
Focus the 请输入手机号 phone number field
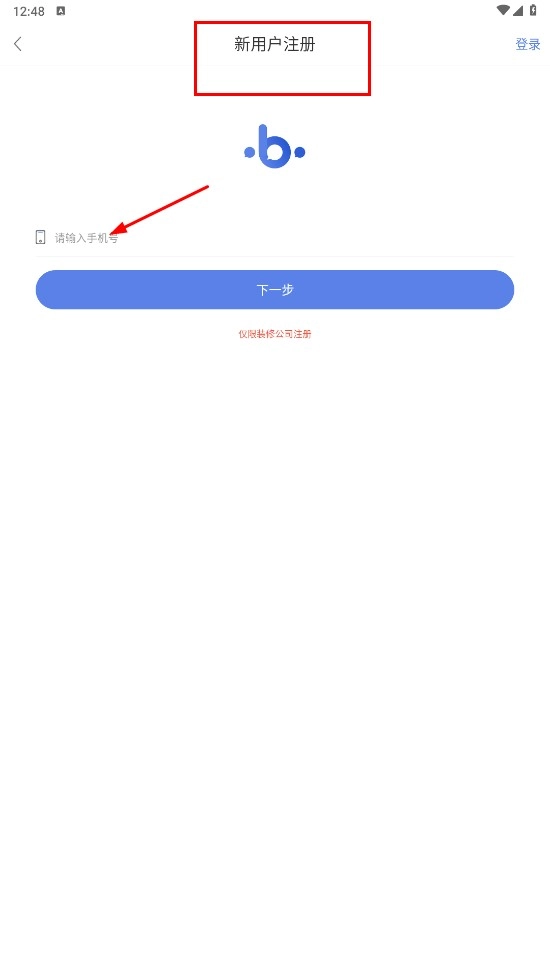coord(275,237)
